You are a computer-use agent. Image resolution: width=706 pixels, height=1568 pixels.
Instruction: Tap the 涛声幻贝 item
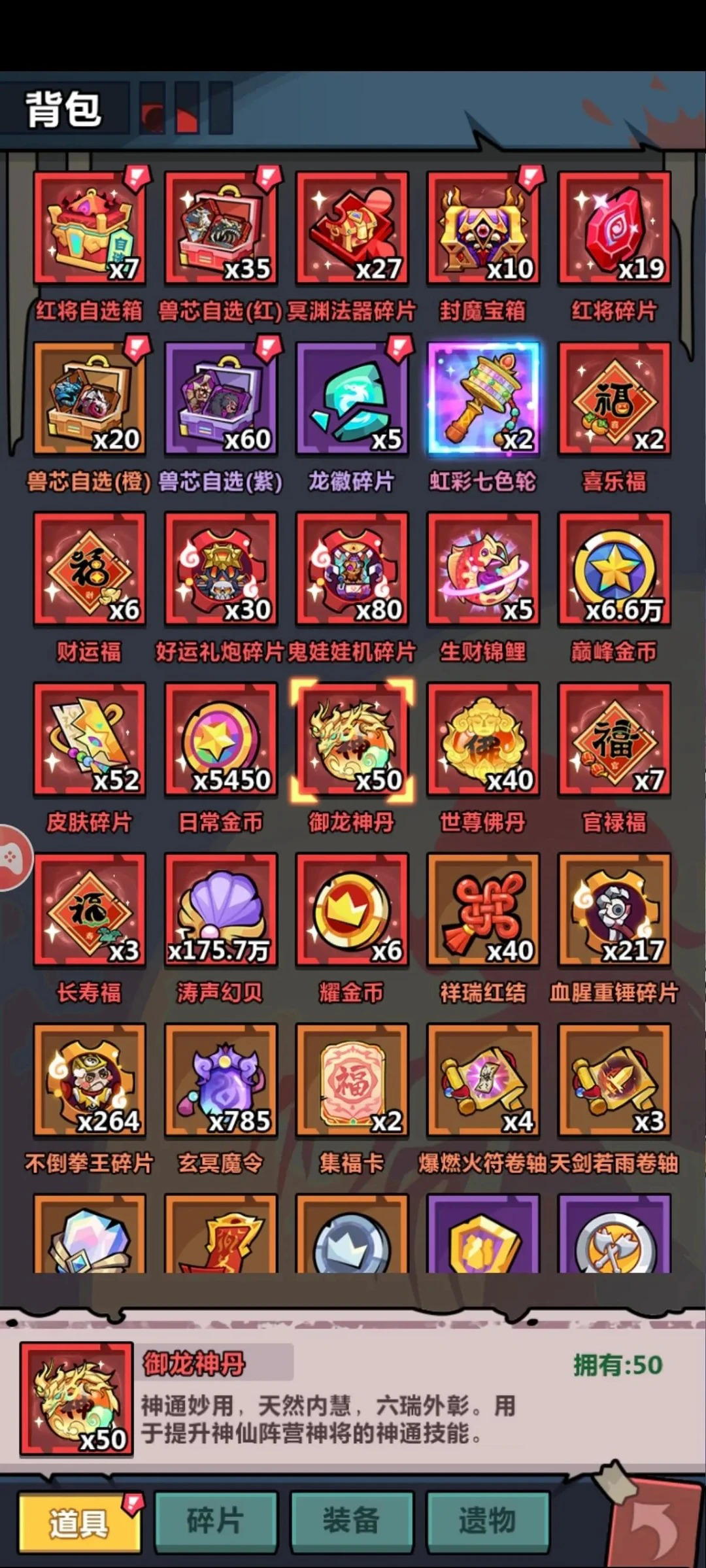[x=221, y=910]
